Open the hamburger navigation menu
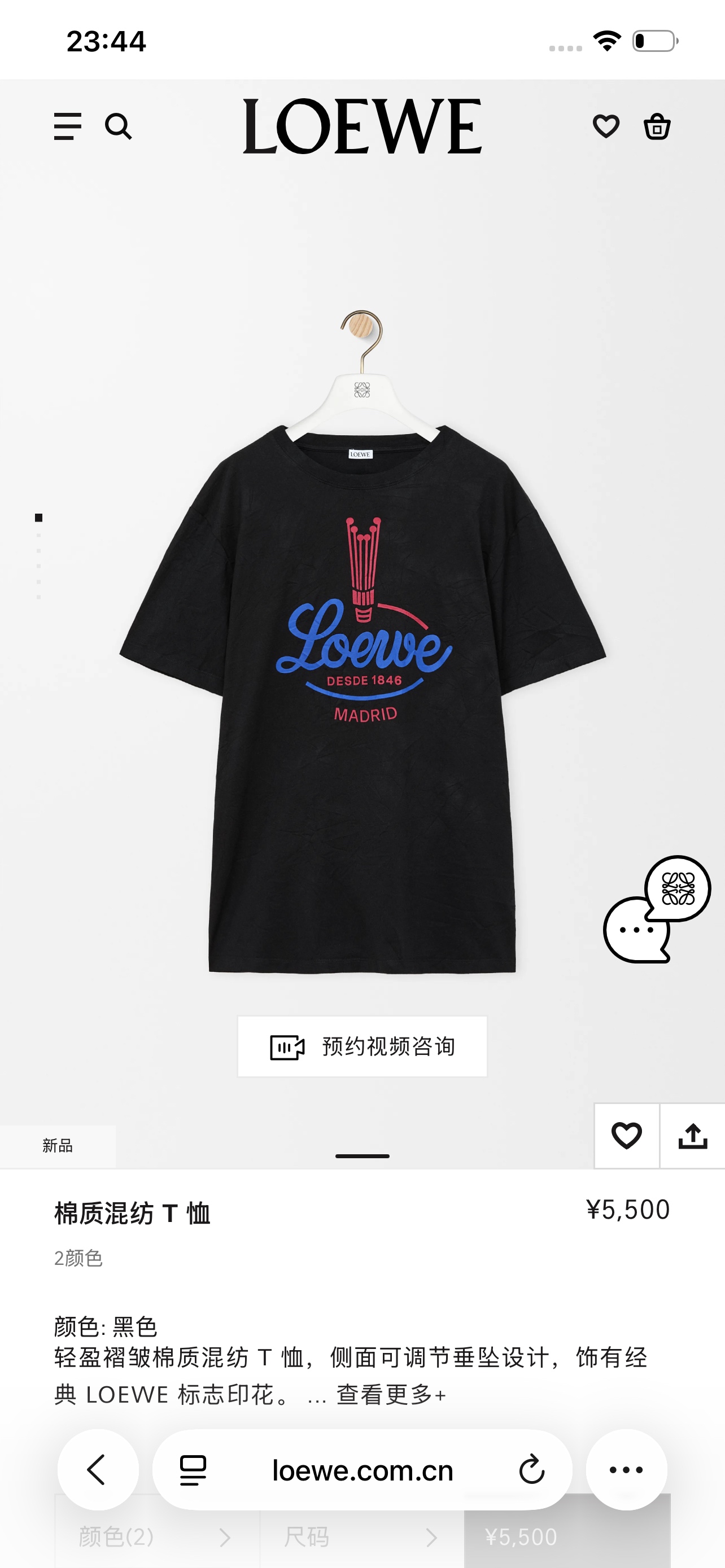Viewport: 725px width, 1568px height. (68, 126)
